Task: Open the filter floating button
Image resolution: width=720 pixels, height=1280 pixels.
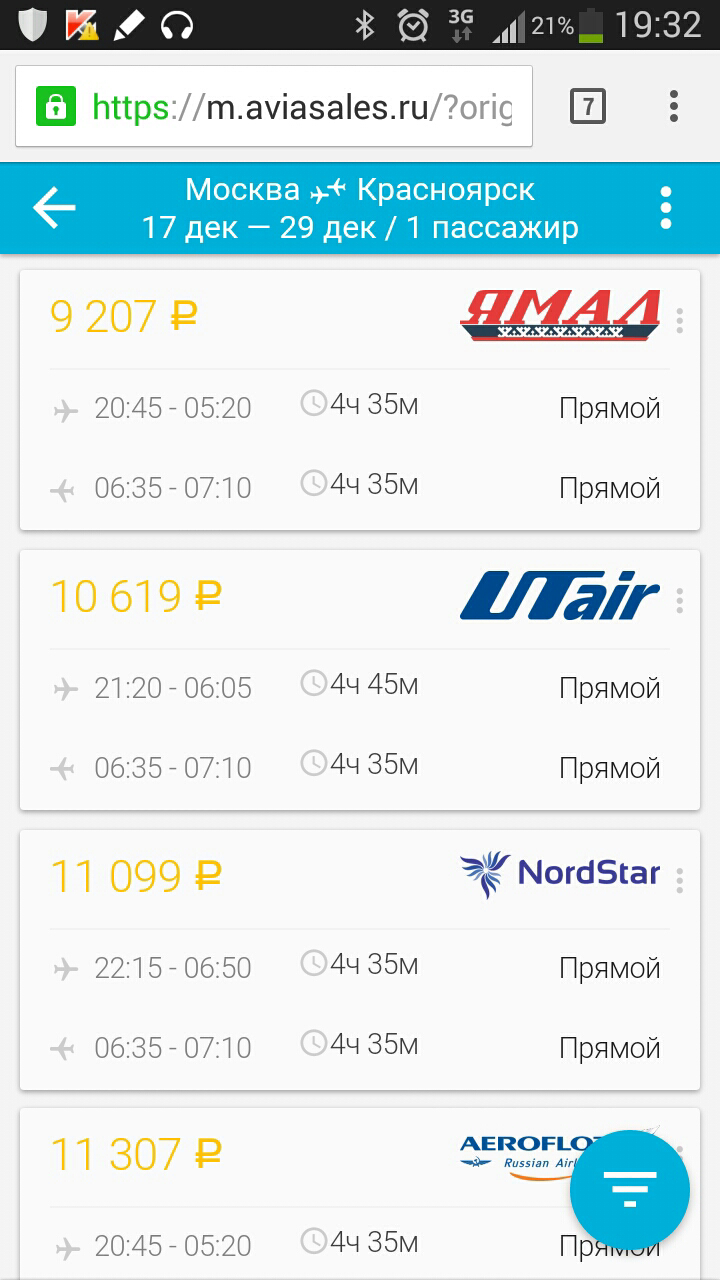Action: click(630, 1190)
